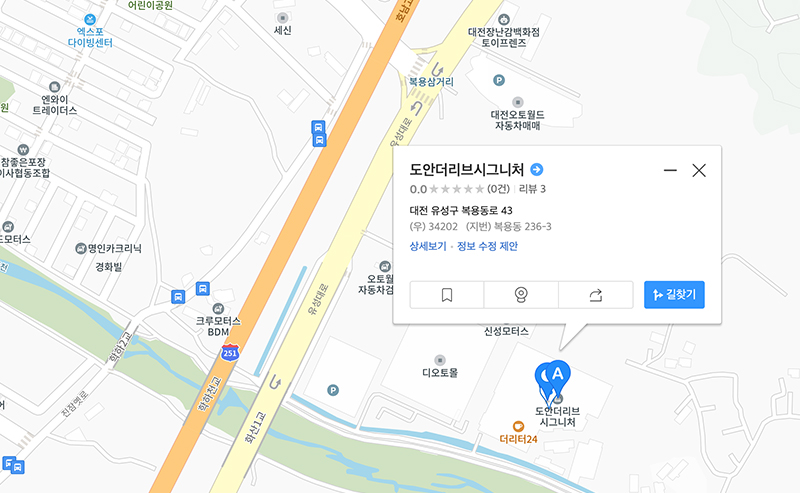Select the 디오토몰 place on the map
Viewport: 800px width, 493px height.
[x=439, y=360]
